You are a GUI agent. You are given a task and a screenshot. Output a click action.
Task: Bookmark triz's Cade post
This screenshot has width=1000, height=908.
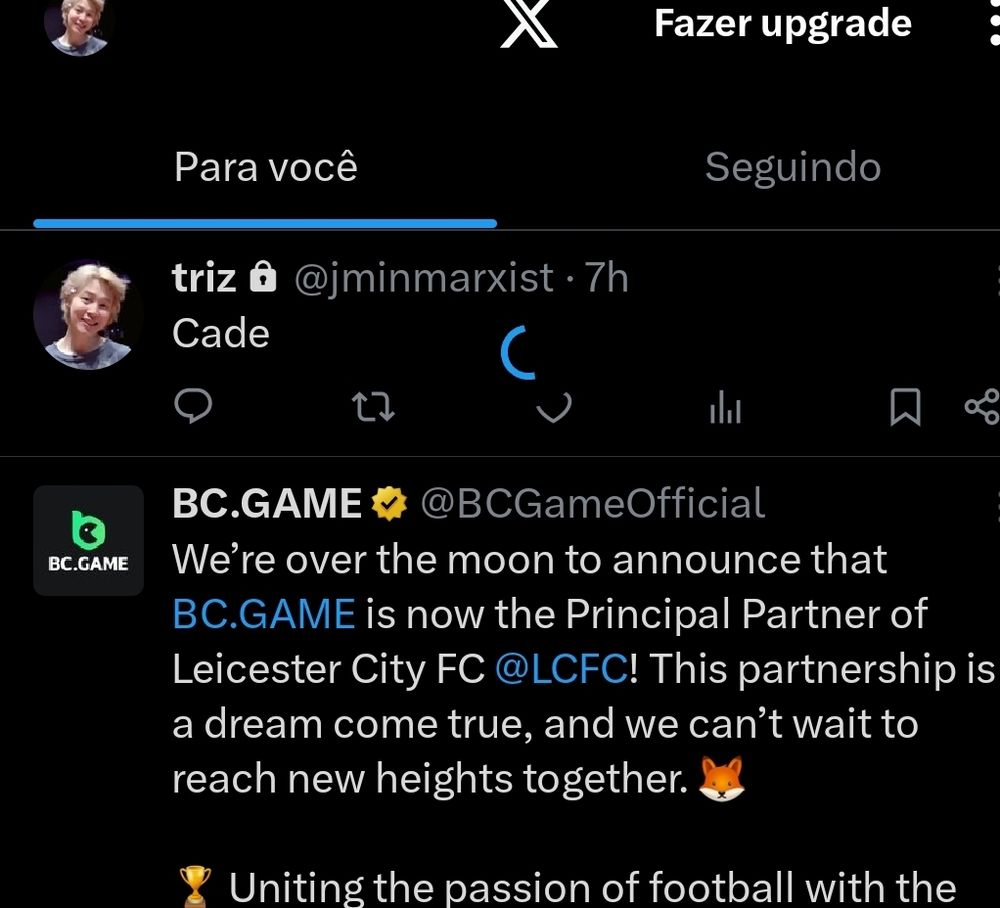pos(905,407)
